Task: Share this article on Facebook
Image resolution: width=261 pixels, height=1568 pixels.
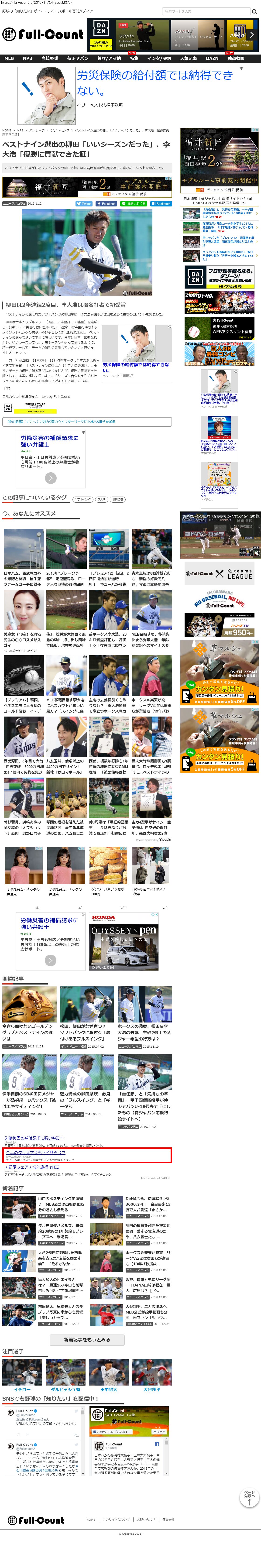Action: point(107,203)
